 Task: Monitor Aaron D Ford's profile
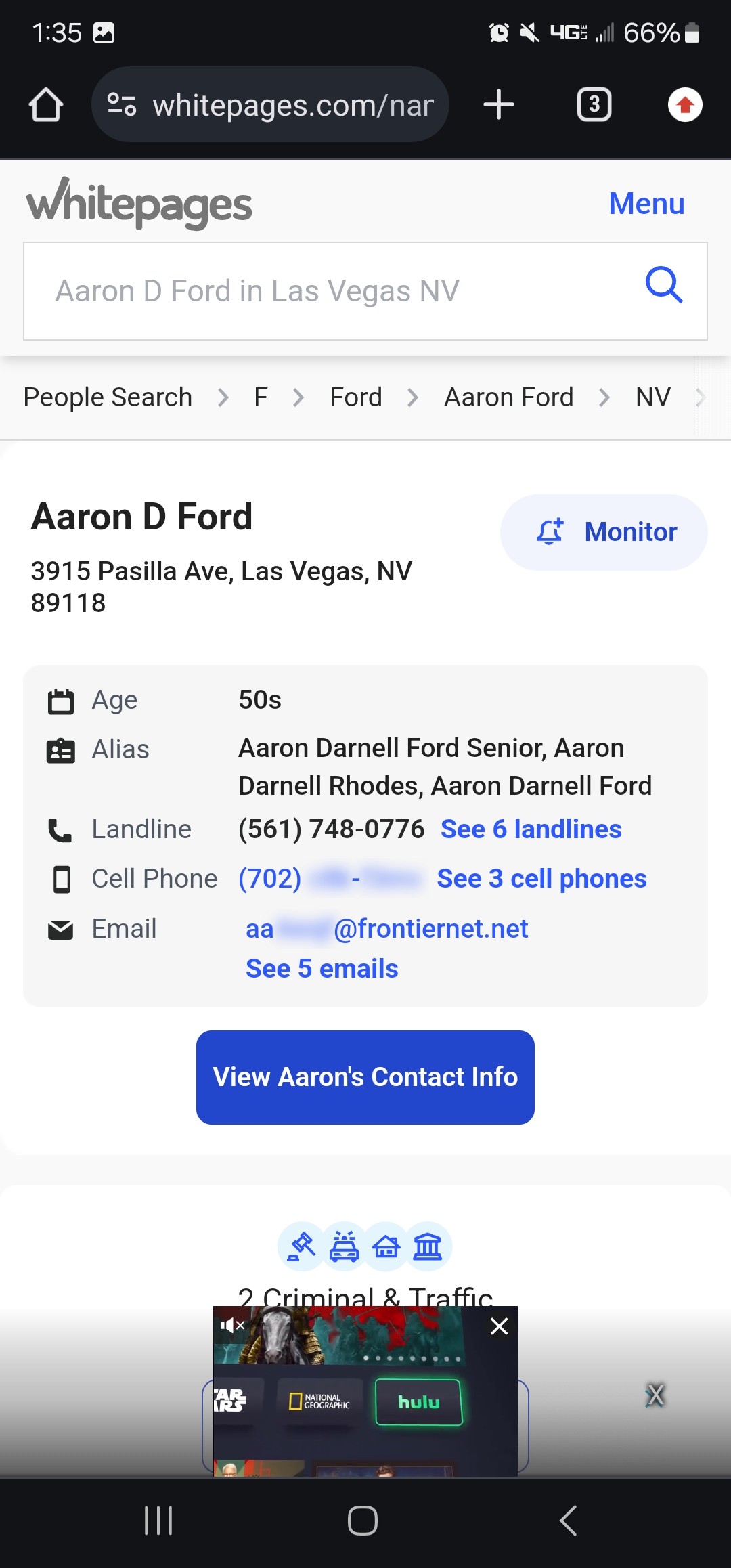(x=604, y=532)
